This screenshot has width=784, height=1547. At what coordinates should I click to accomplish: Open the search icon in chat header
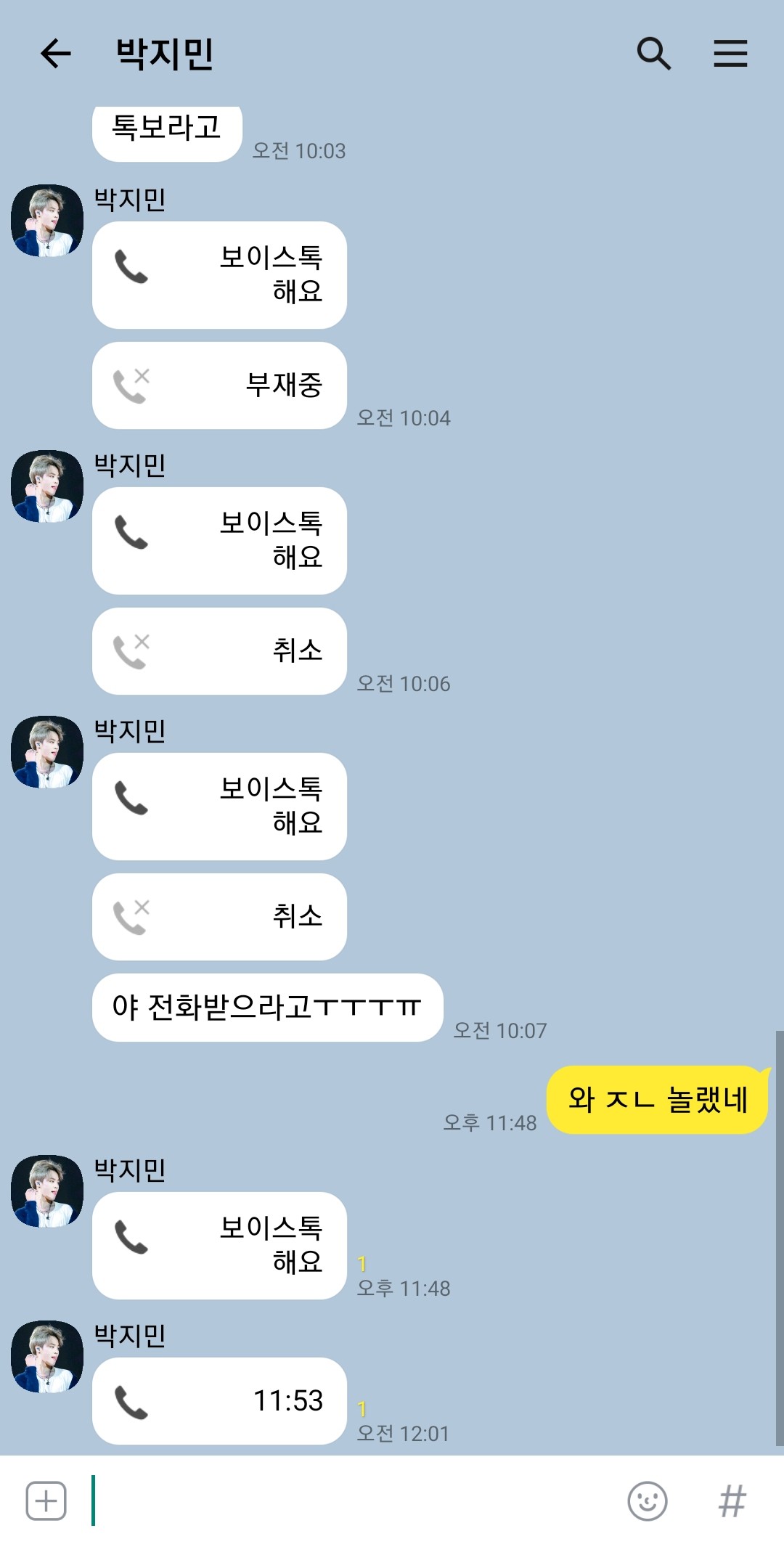click(655, 53)
